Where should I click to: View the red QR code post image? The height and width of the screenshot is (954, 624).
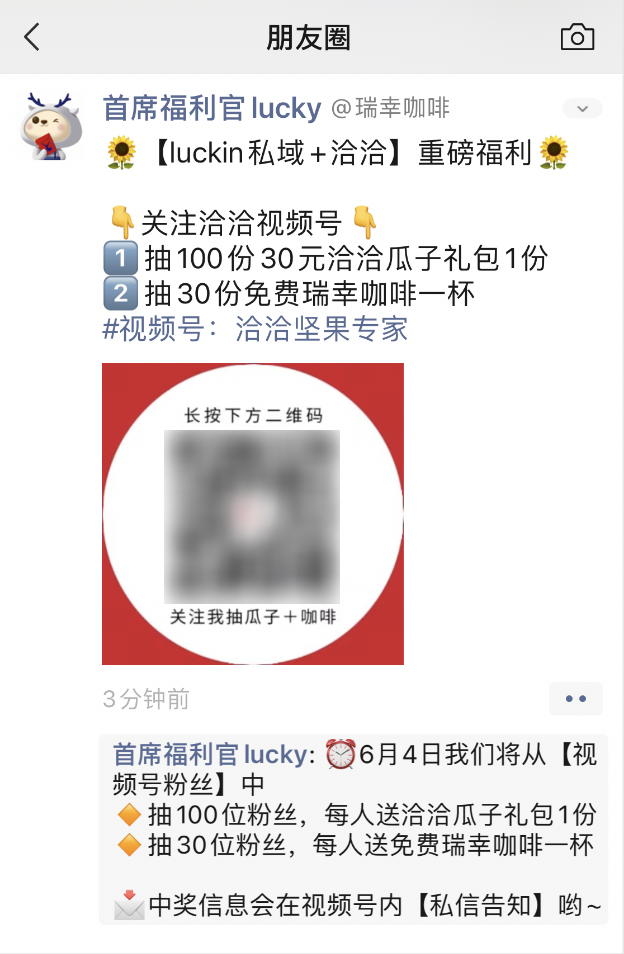pos(253,513)
